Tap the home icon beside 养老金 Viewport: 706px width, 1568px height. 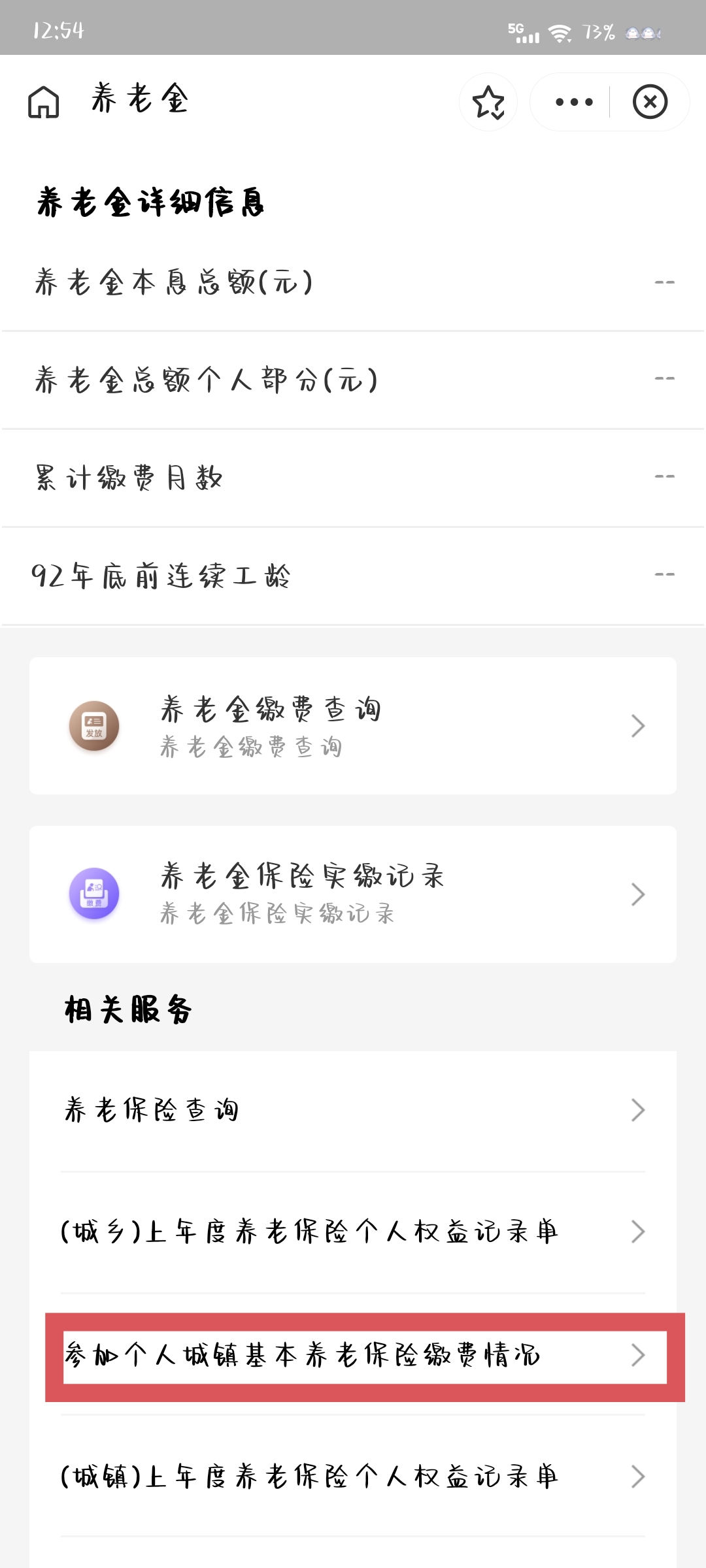(44, 102)
